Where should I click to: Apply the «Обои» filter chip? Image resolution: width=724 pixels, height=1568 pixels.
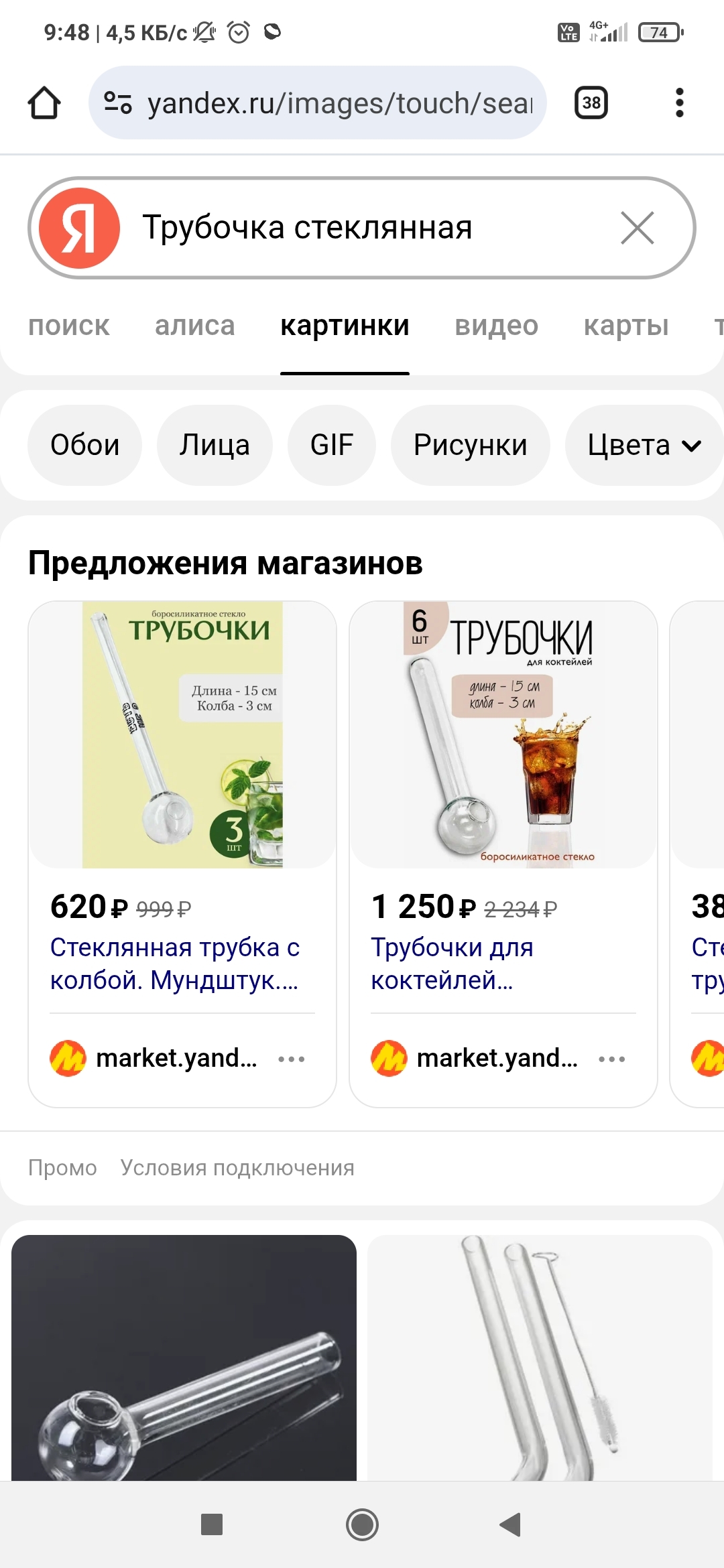point(84,445)
